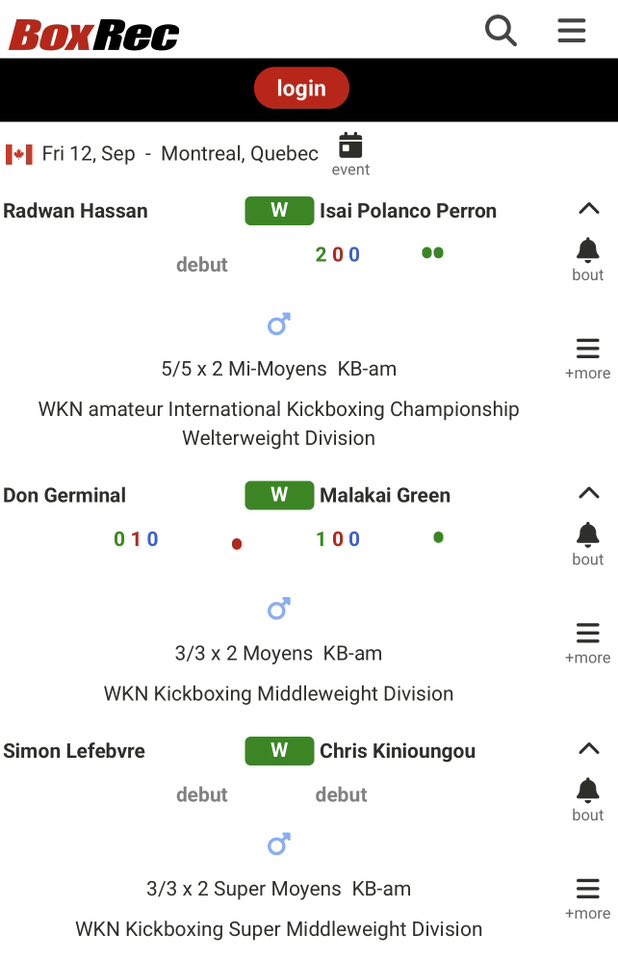The width and height of the screenshot is (618, 960).
Task: Open Don Germinal's profile
Action: [x=65, y=495]
